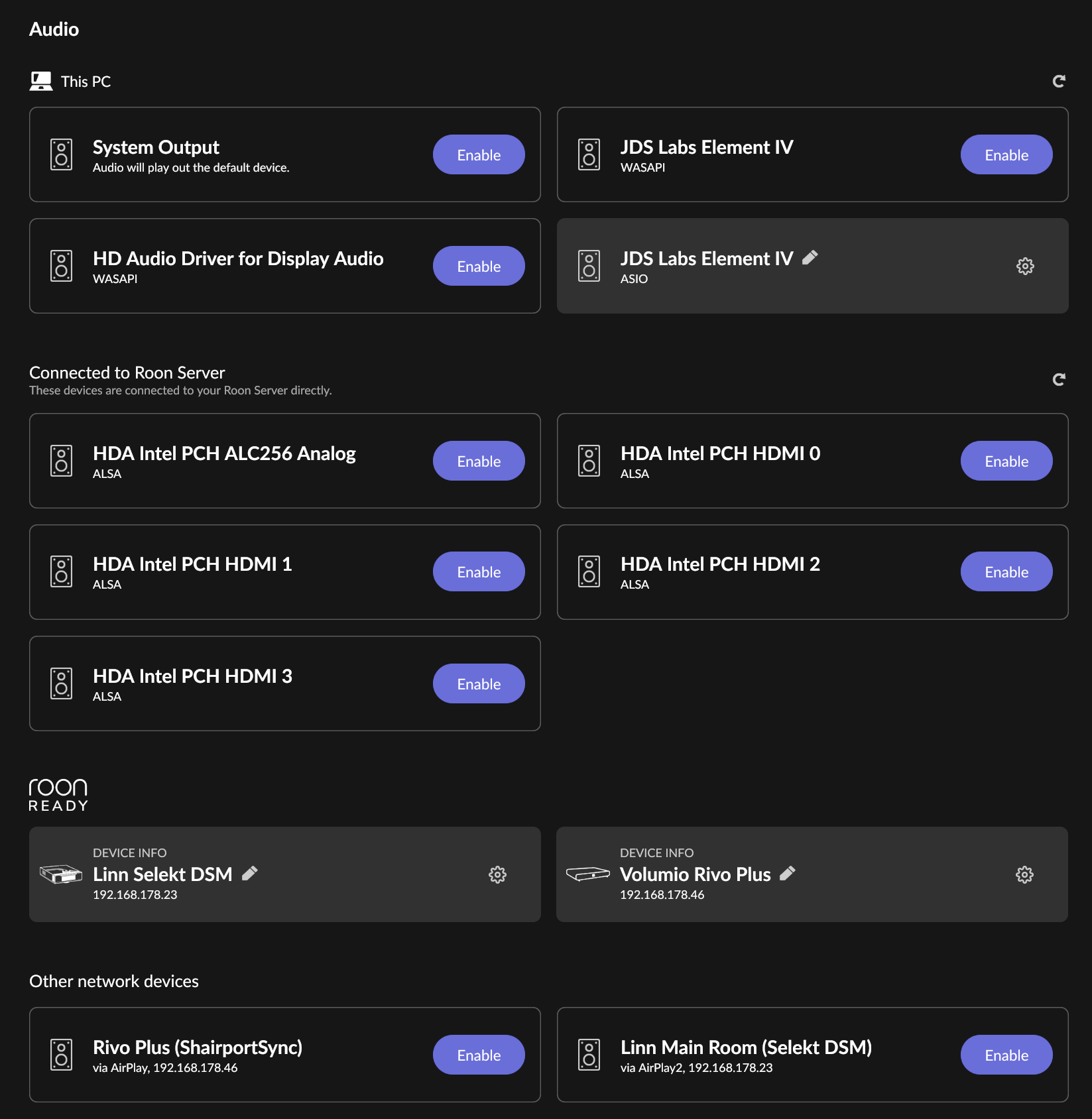The width and height of the screenshot is (1092, 1119).
Task: Enable HDA Intel PCH HDMI 1
Action: 479,572
